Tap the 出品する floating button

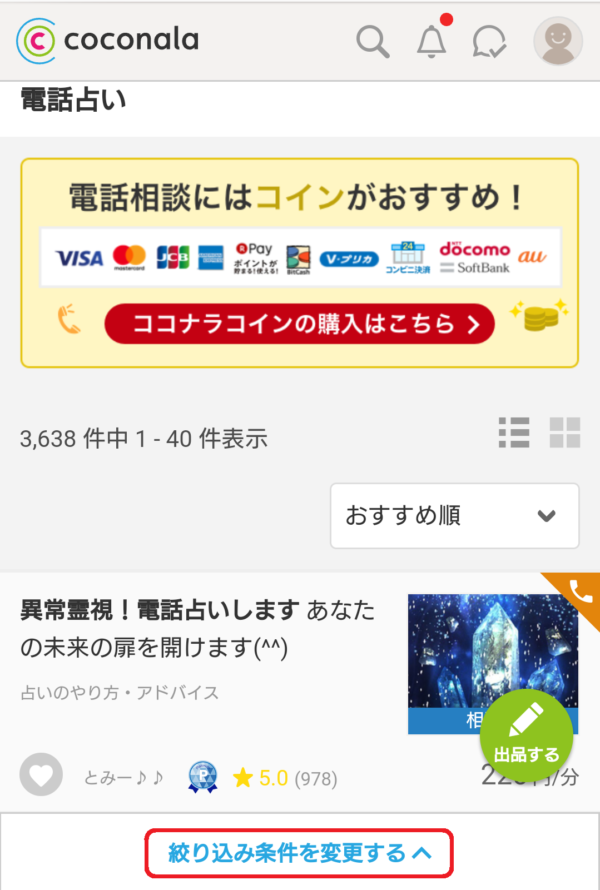click(x=526, y=735)
